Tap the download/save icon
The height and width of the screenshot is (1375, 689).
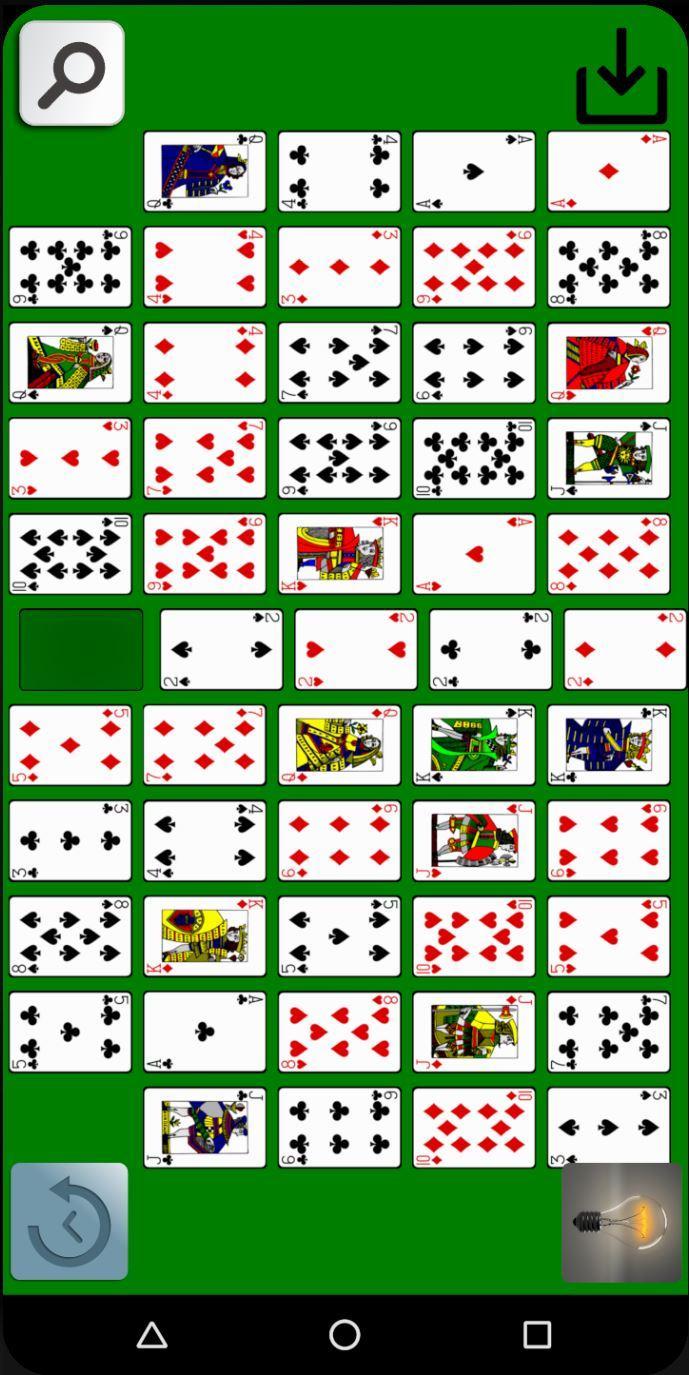point(621,76)
